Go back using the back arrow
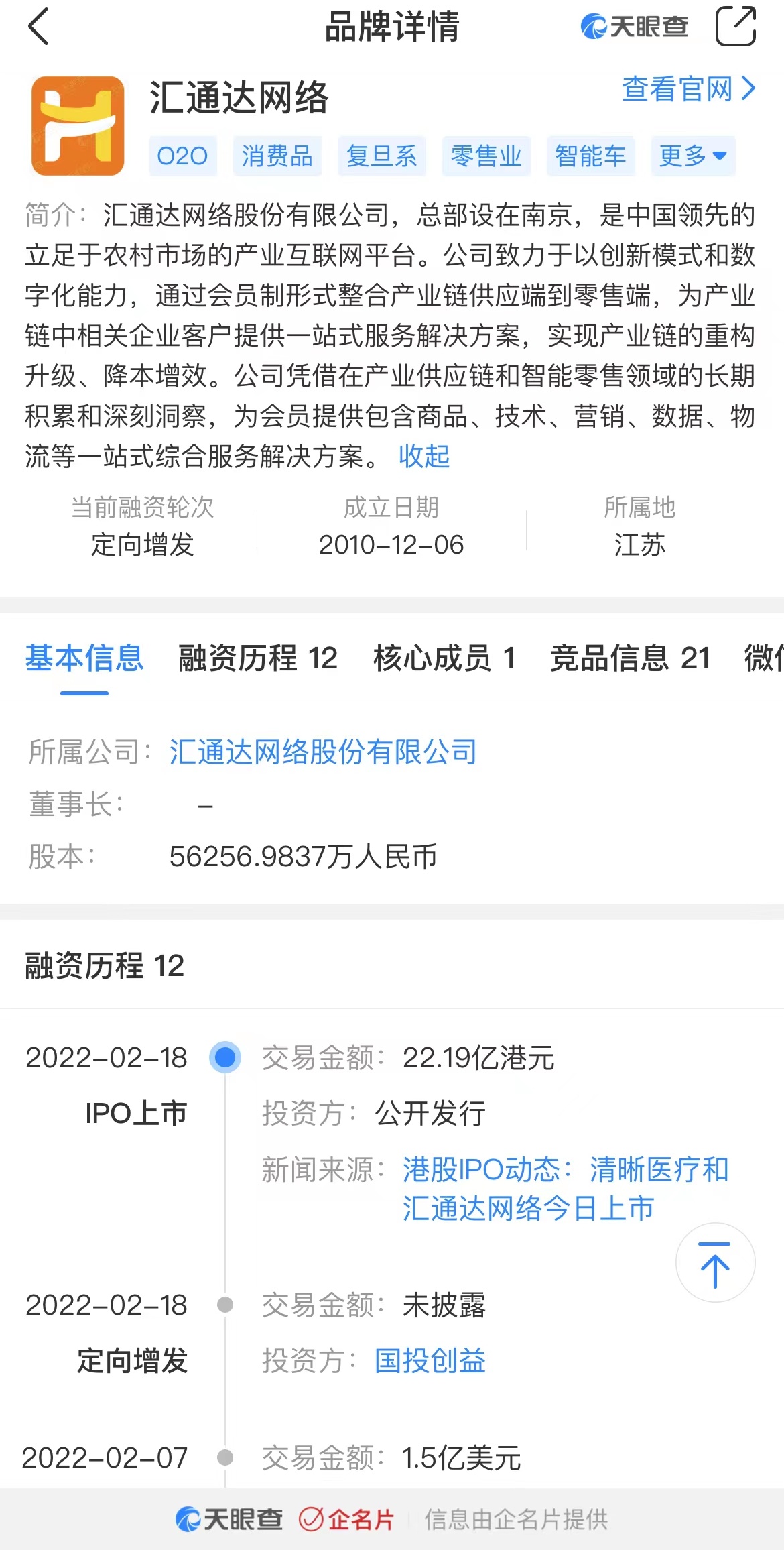784x1550 pixels. [39, 27]
